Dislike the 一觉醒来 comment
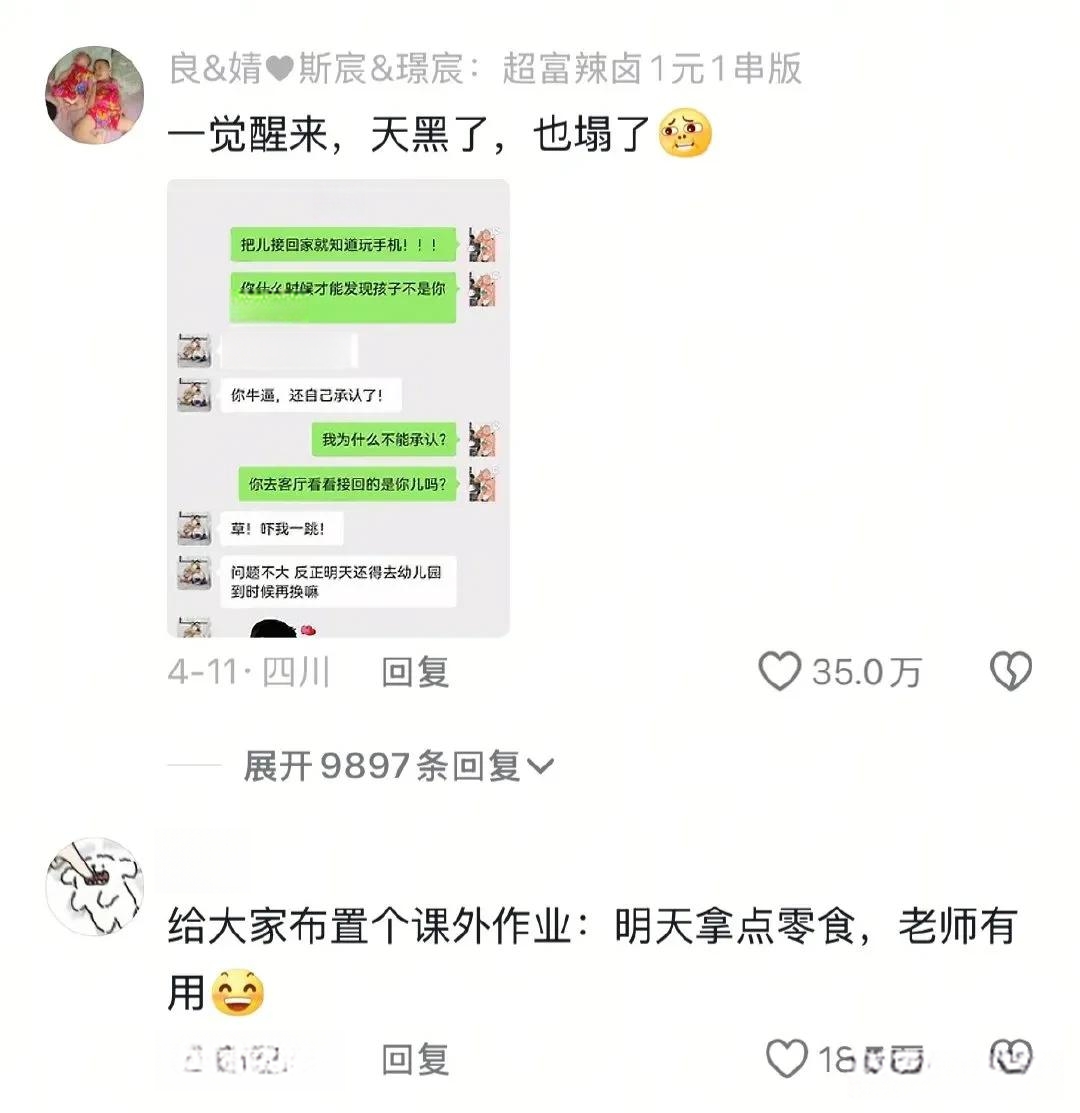1080x1113 pixels. (1010, 672)
